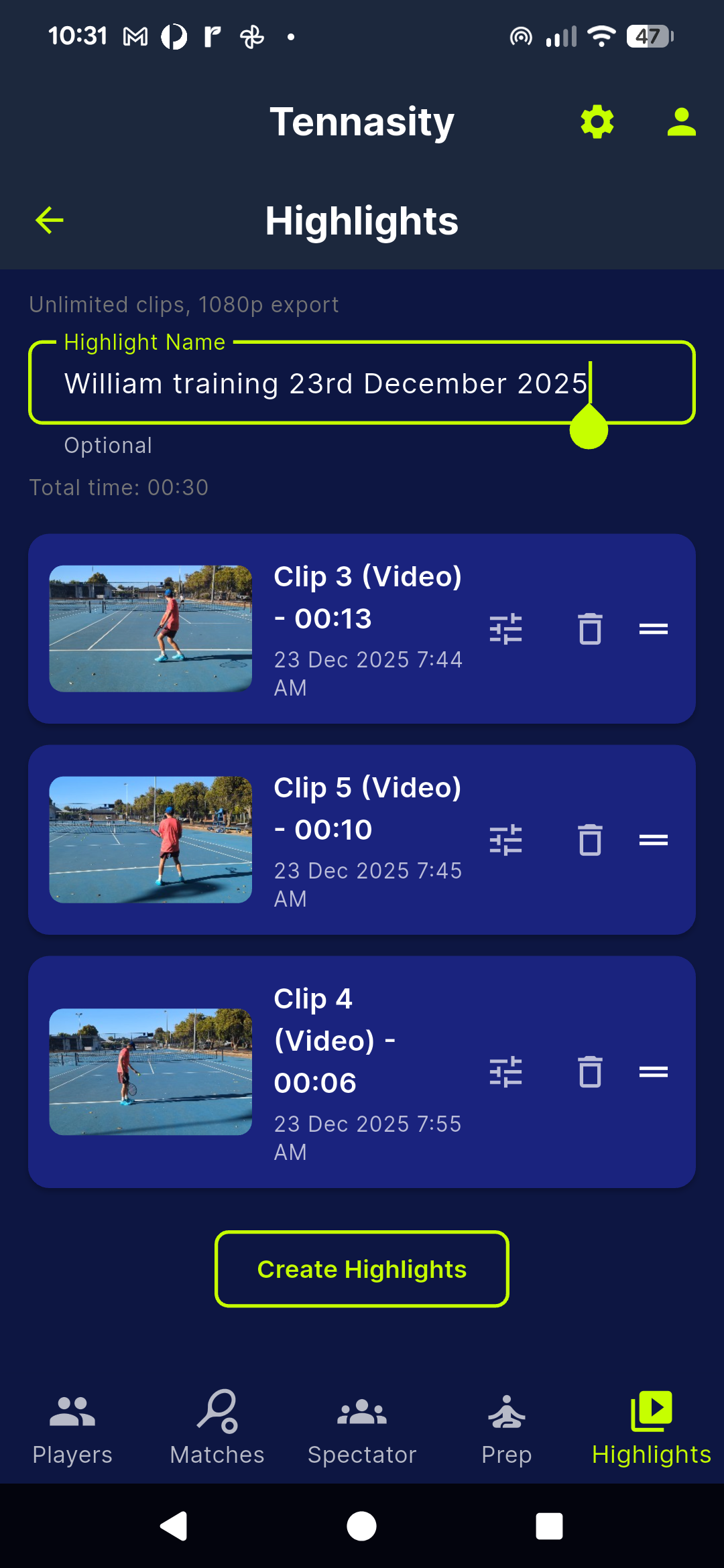Open the user profile icon
Viewport: 724px width, 1568px height.
(x=681, y=122)
